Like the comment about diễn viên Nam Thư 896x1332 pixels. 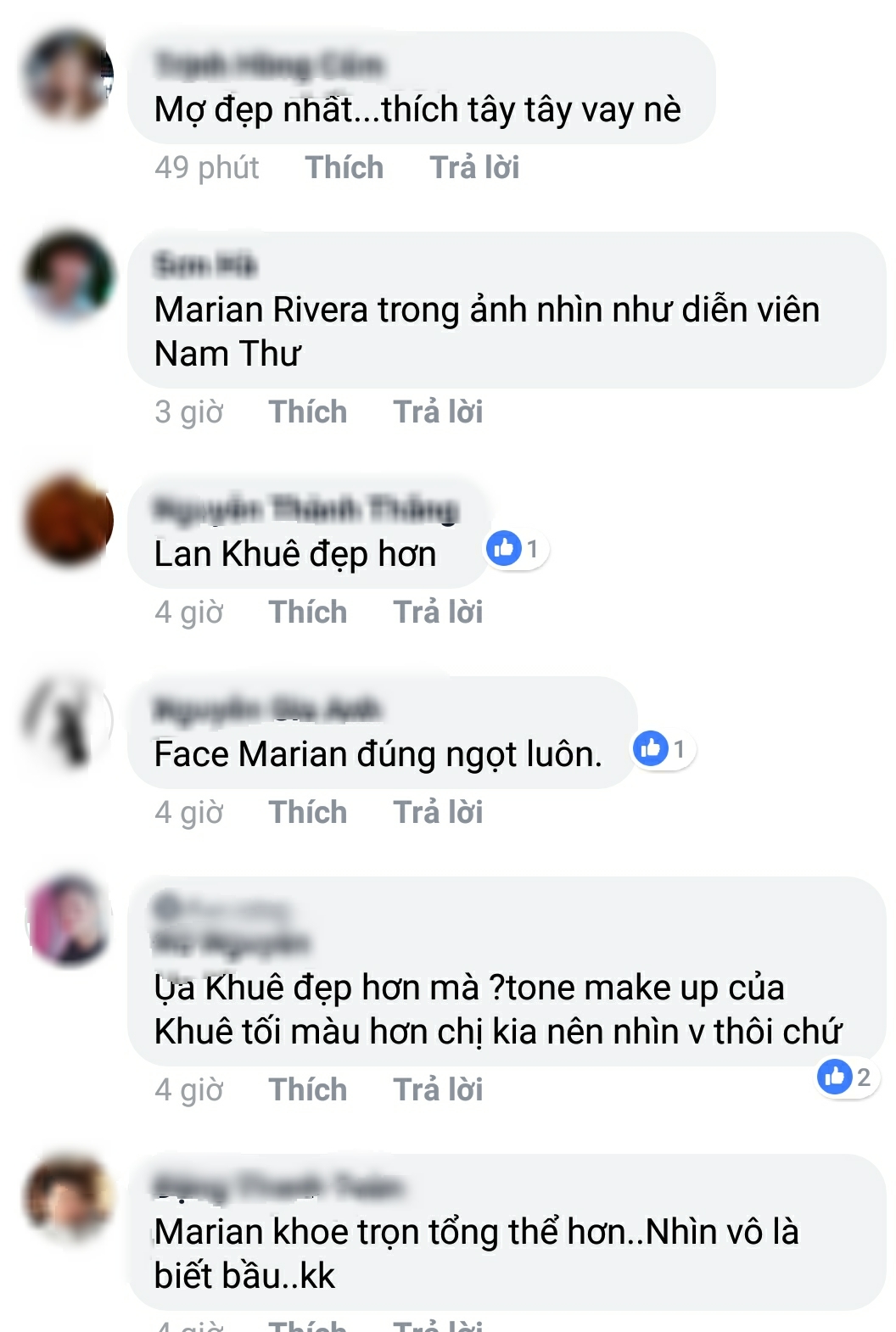pyautogui.click(x=307, y=412)
